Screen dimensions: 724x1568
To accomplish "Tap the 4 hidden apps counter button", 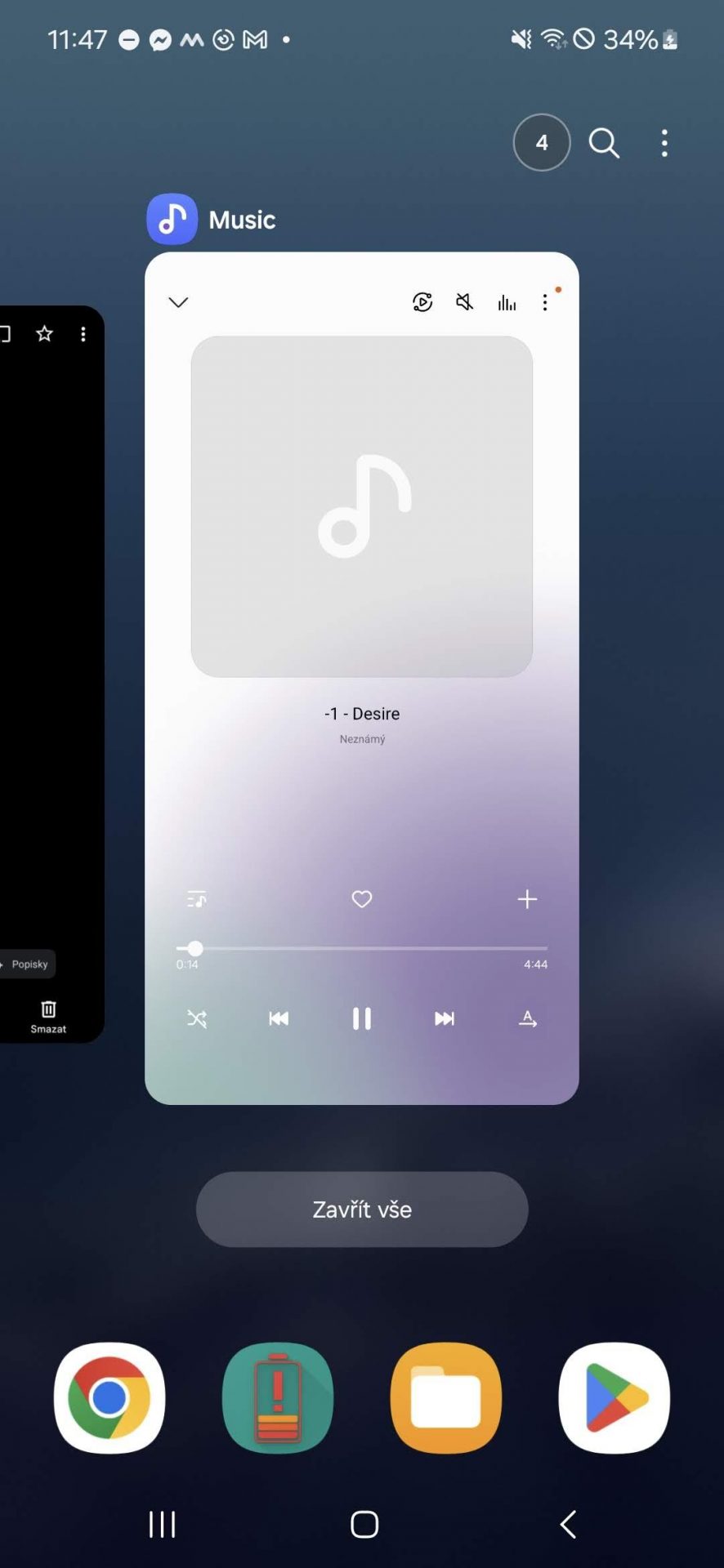I will [x=542, y=142].
